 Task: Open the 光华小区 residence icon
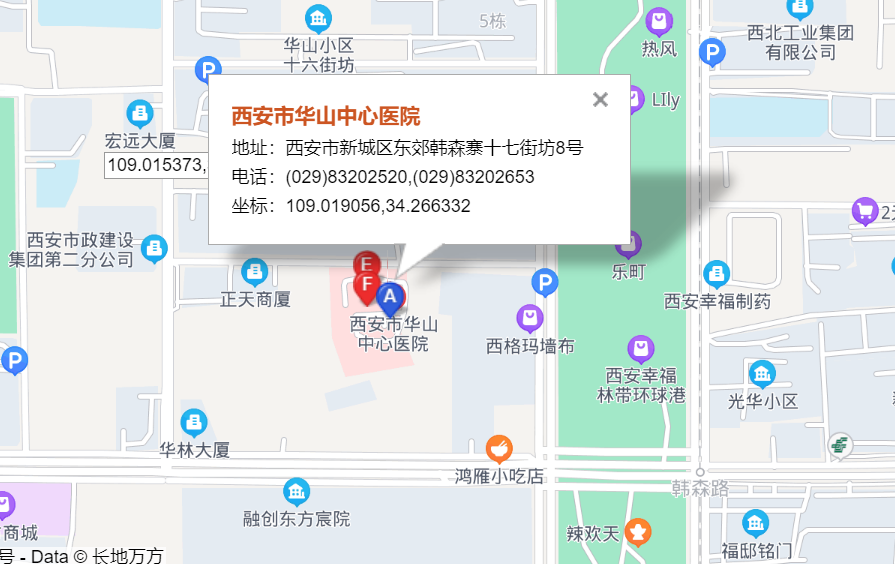[x=762, y=374]
